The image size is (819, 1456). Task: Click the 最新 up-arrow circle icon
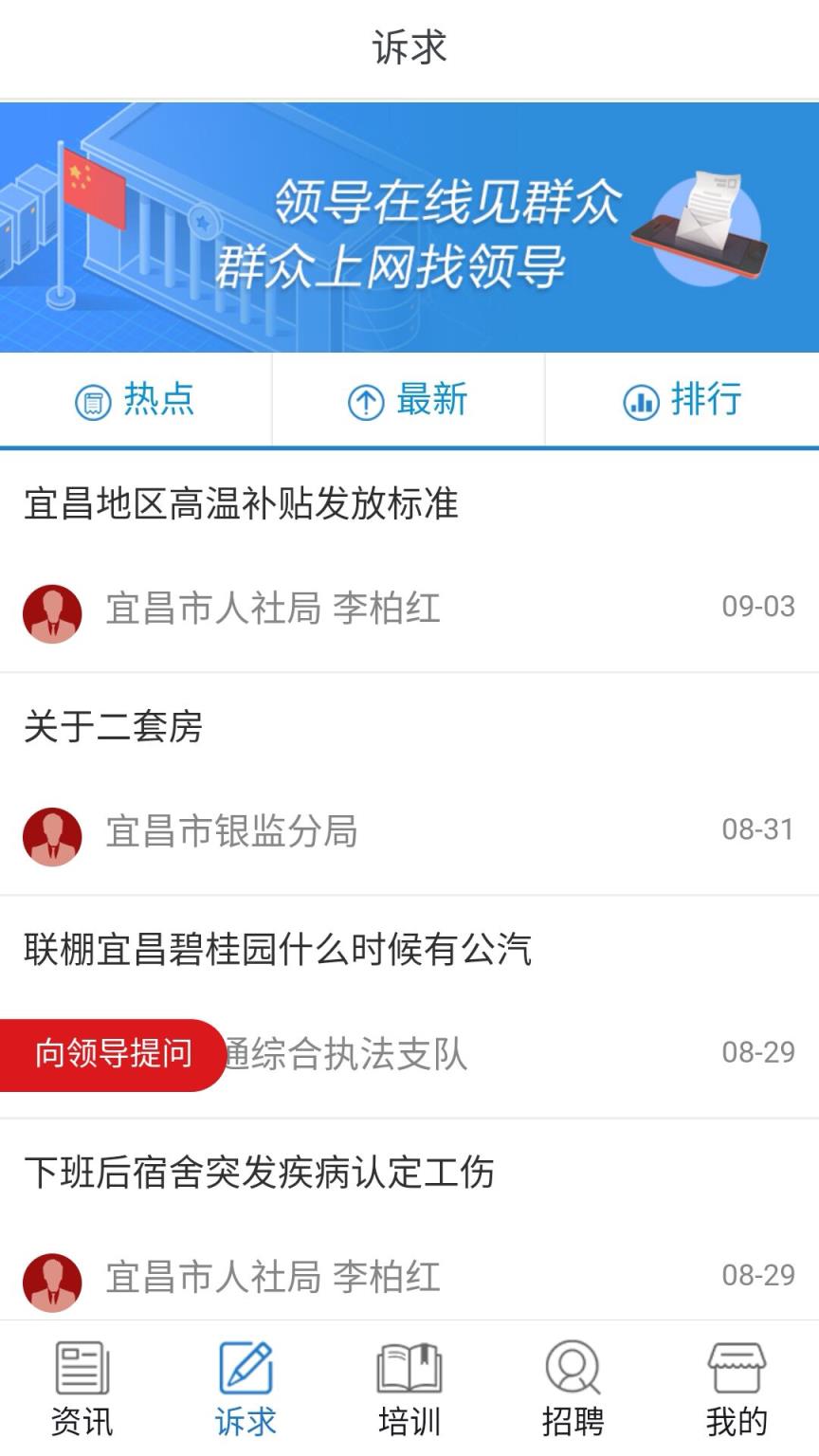(x=368, y=400)
